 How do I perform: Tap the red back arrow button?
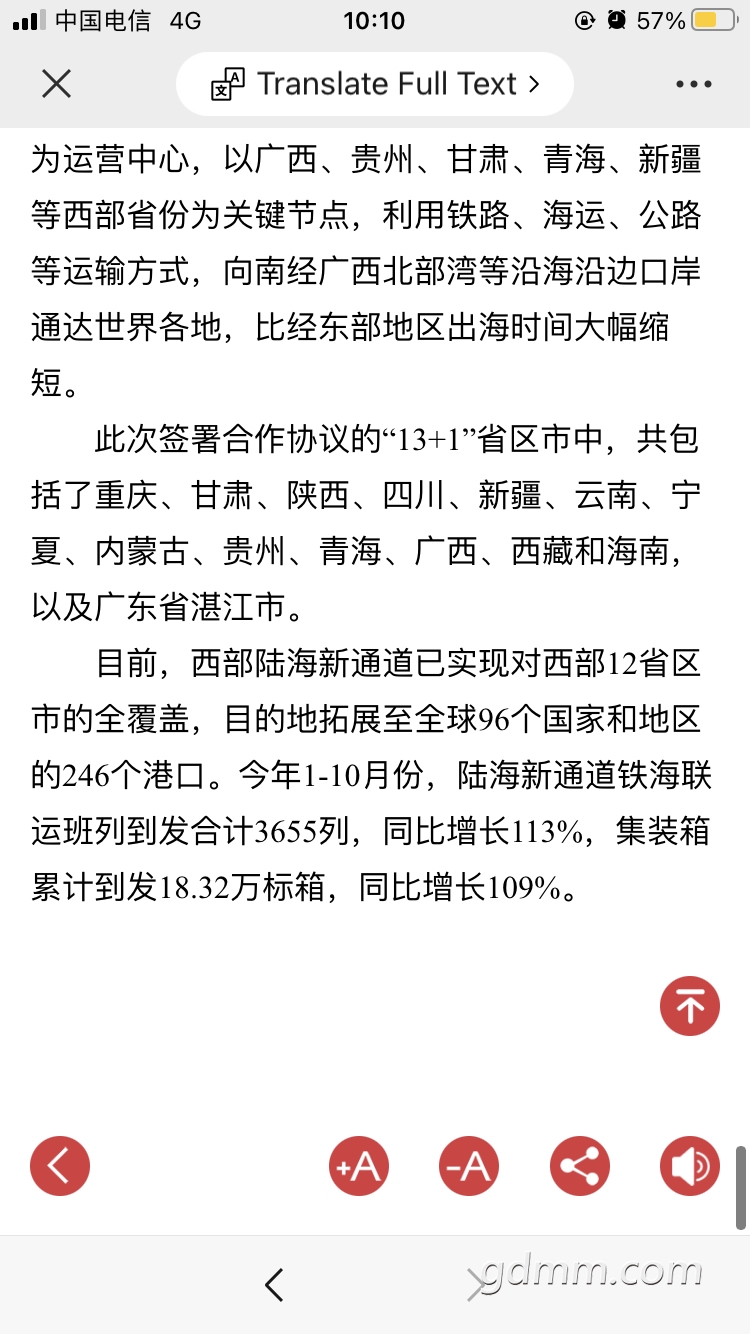(60, 1166)
